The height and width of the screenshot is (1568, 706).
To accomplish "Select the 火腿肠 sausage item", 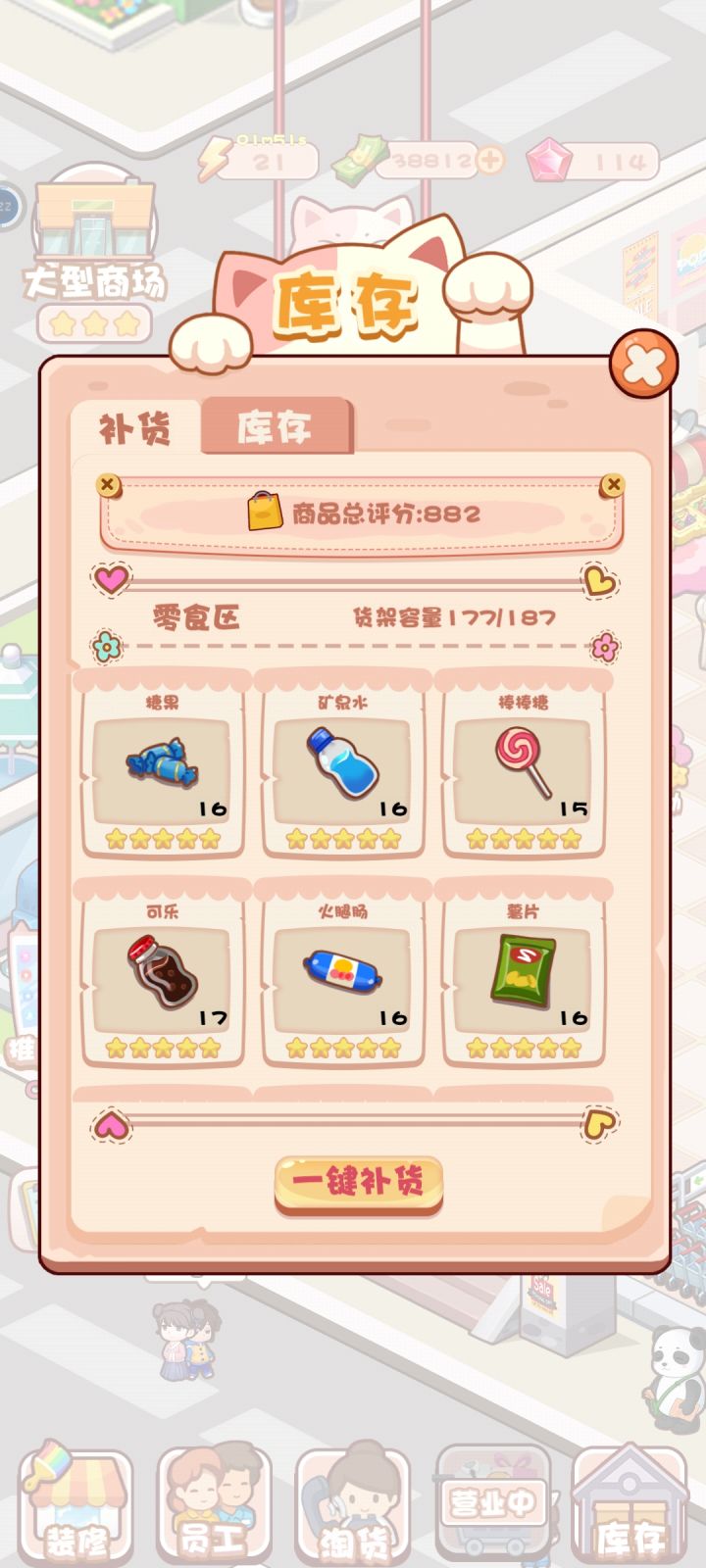I will point(341,975).
